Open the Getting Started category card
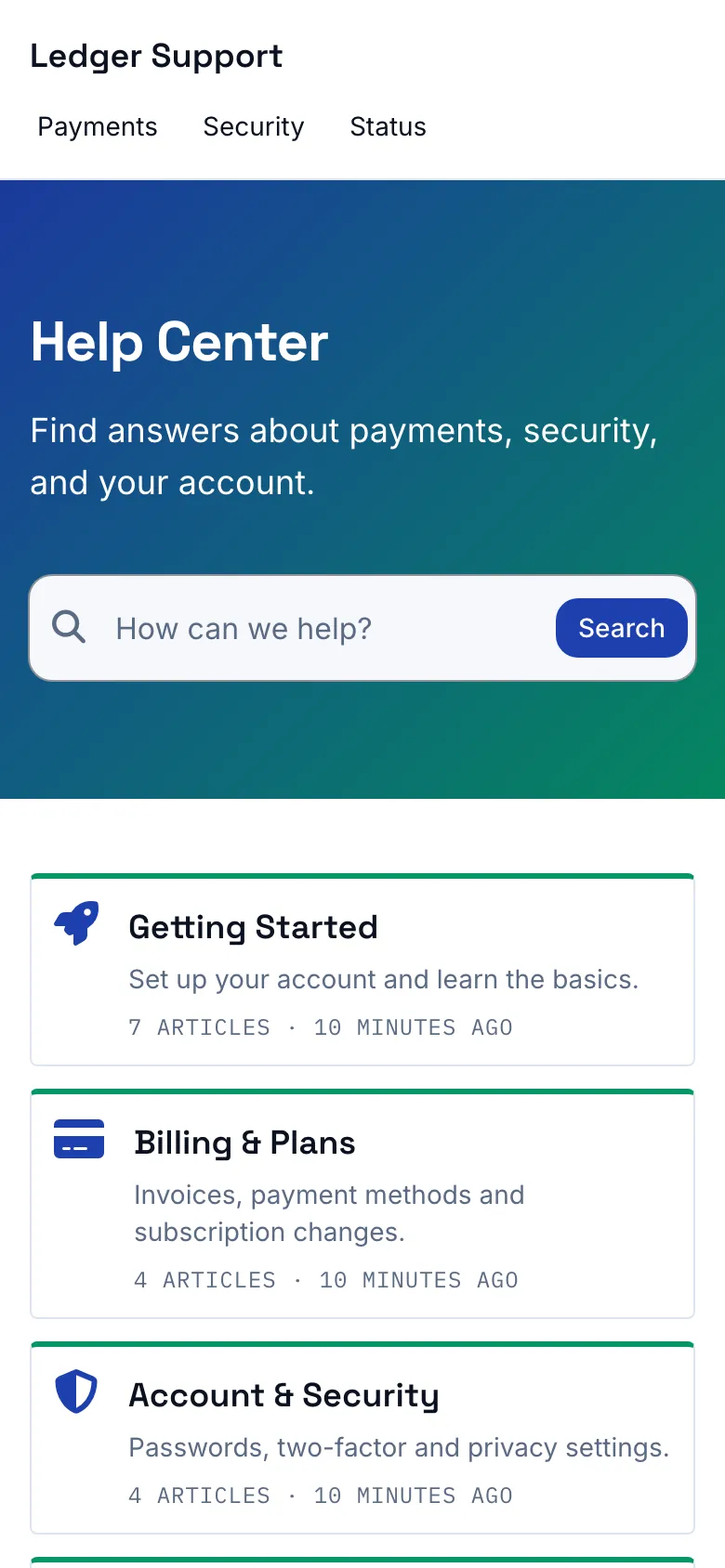Viewport: 725px width, 1568px height. coord(362,970)
